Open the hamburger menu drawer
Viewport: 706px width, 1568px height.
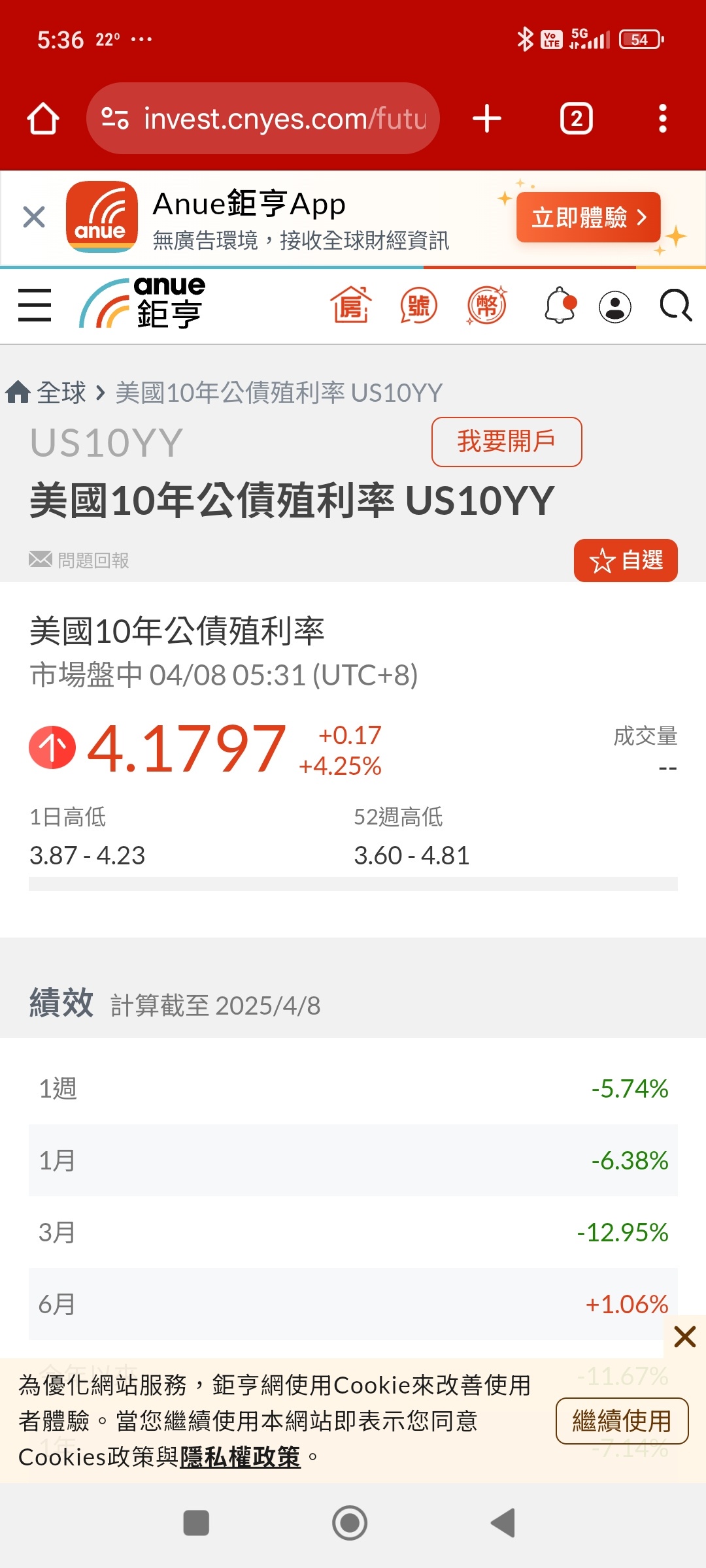pyautogui.click(x=35, y=305)
